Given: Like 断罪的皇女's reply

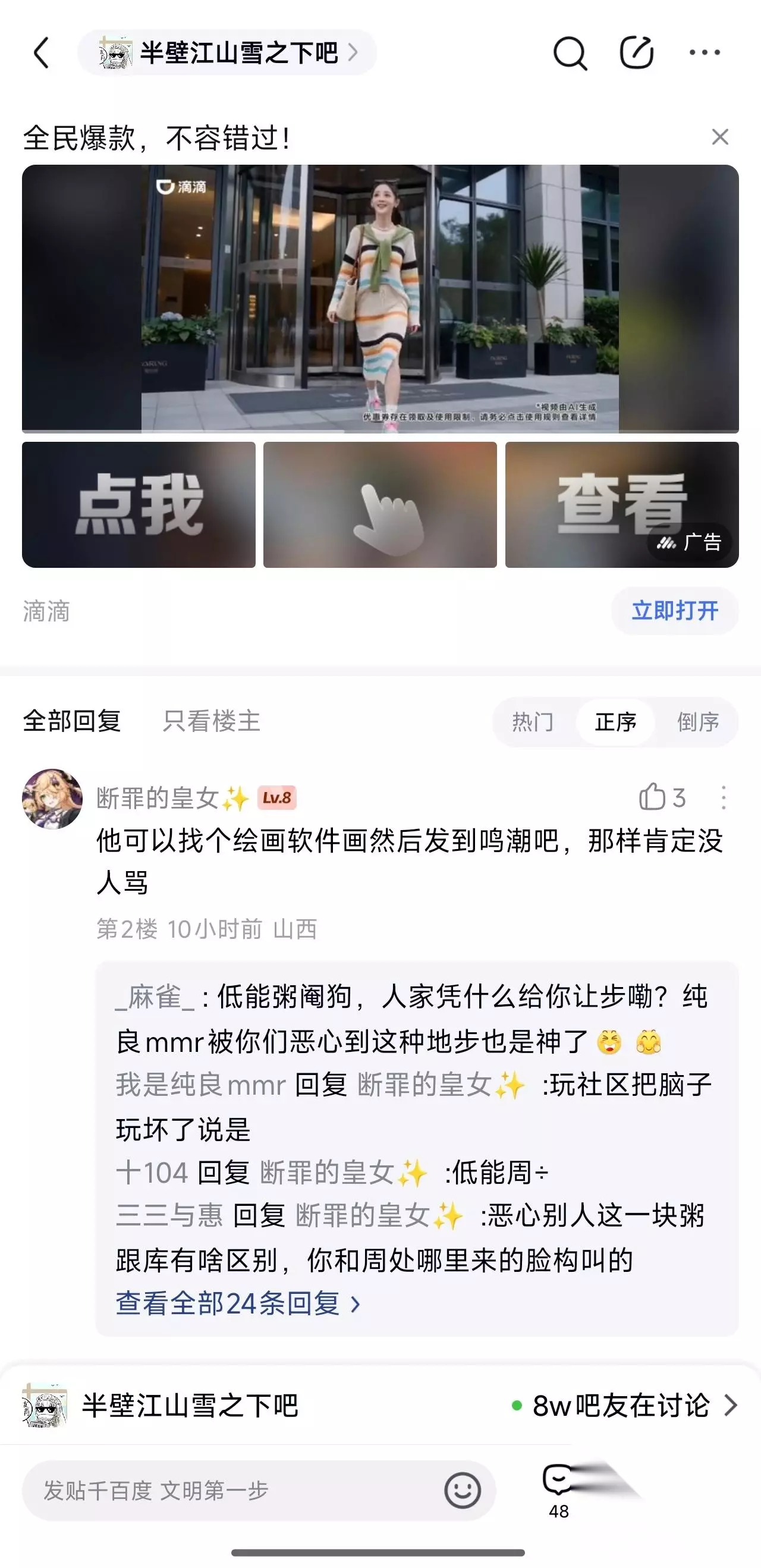Looking at the screenshot, I should tap(662, 797).
